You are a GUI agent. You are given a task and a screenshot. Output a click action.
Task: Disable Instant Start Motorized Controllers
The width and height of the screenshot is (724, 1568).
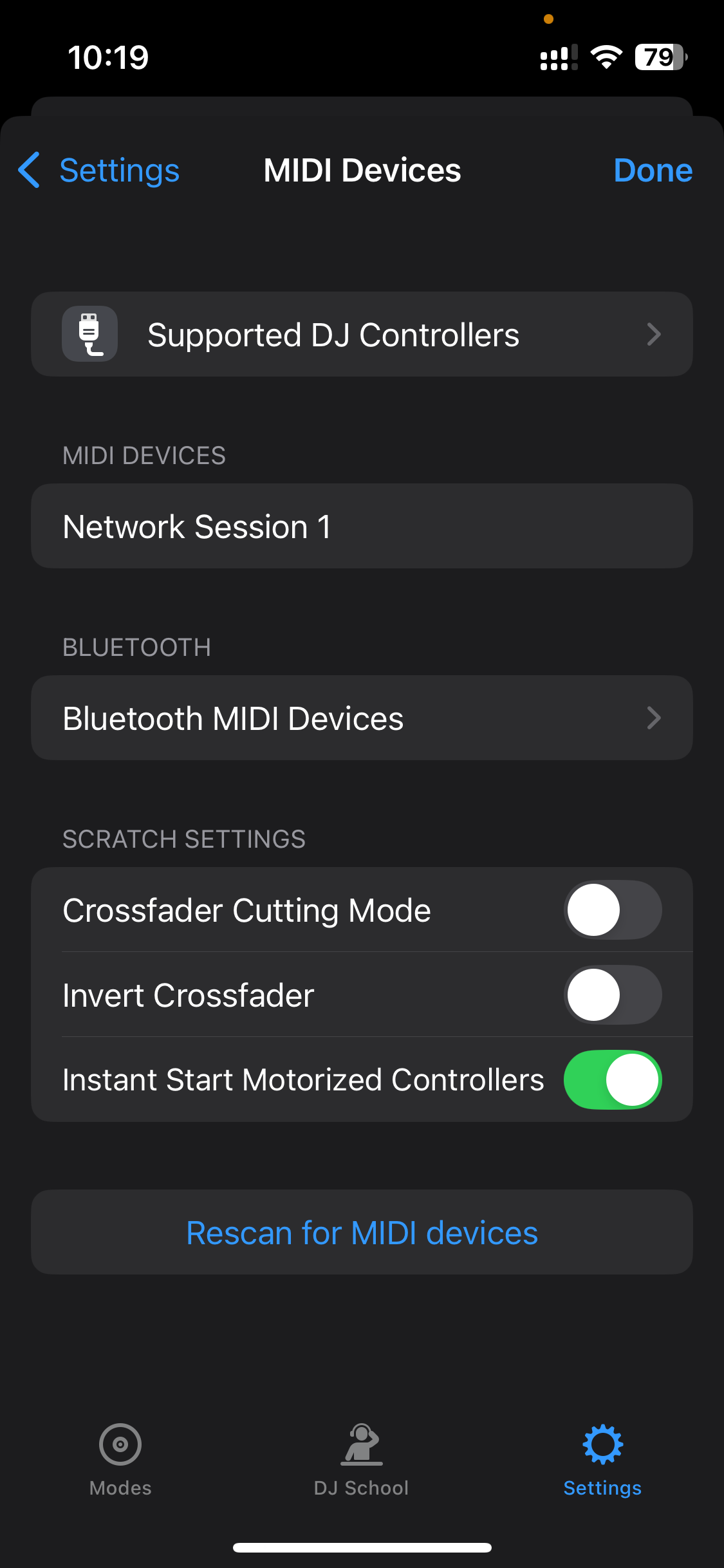click(x=611, y=1080)
